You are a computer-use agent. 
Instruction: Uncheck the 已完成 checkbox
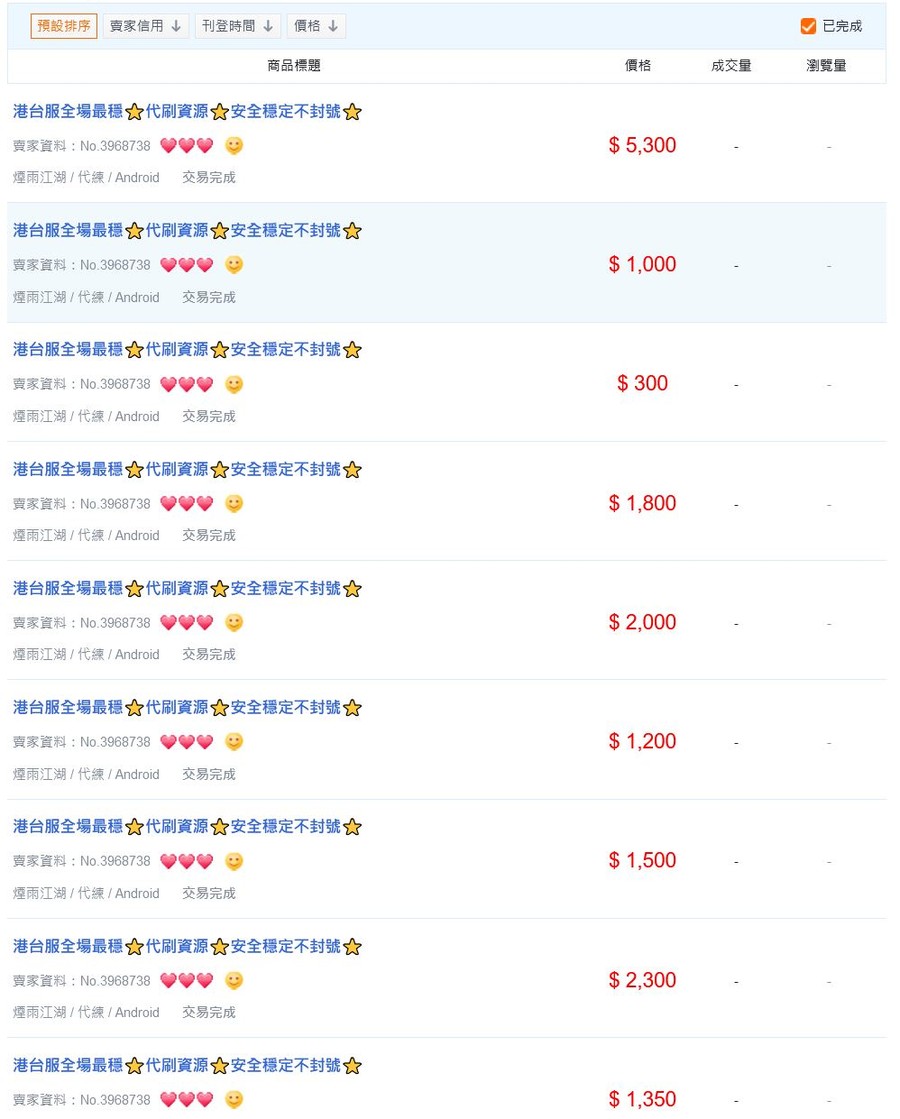pyautogui.click(x=808, y=26)
